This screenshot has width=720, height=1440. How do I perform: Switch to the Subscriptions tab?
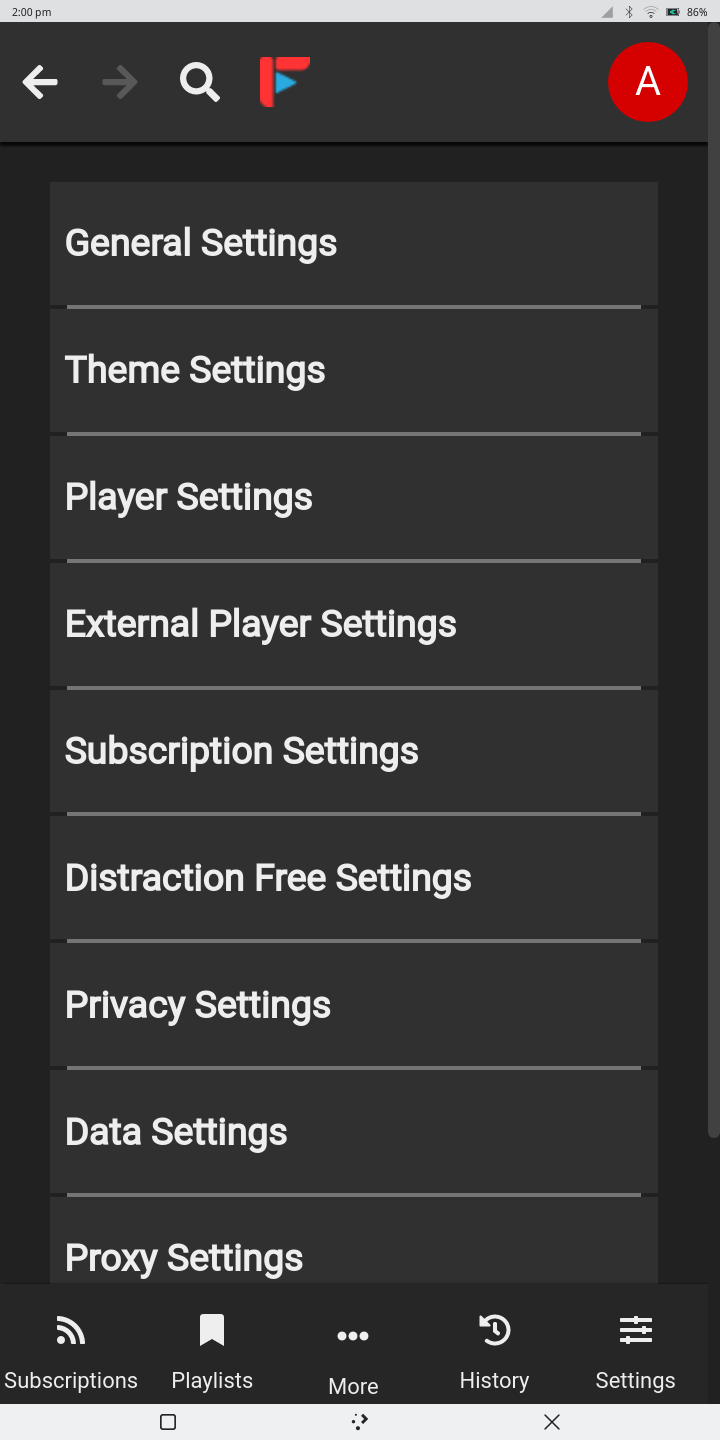coord(71,1351)
